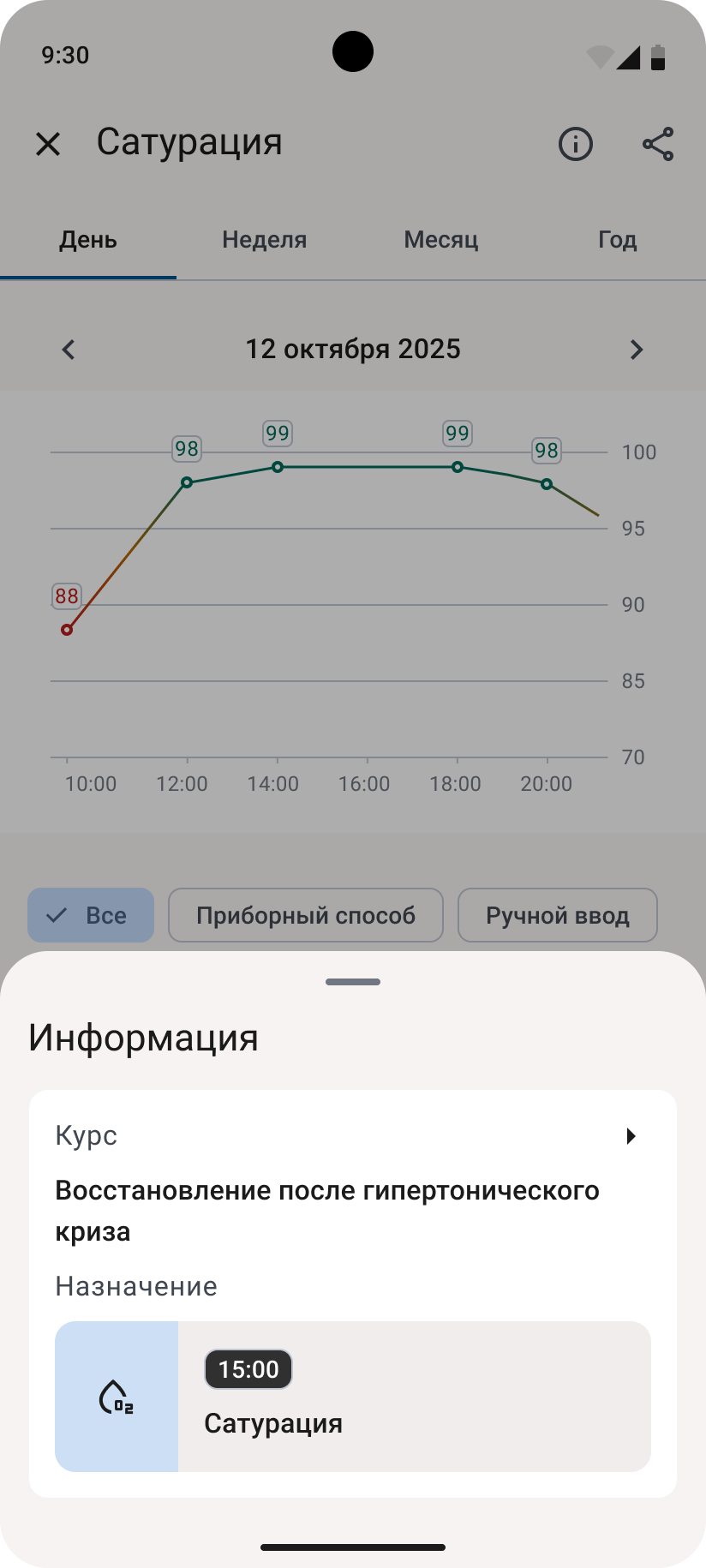706x1568 pixels.
Task: Switch to the Месяц tab
Action: tap(440, 240)
